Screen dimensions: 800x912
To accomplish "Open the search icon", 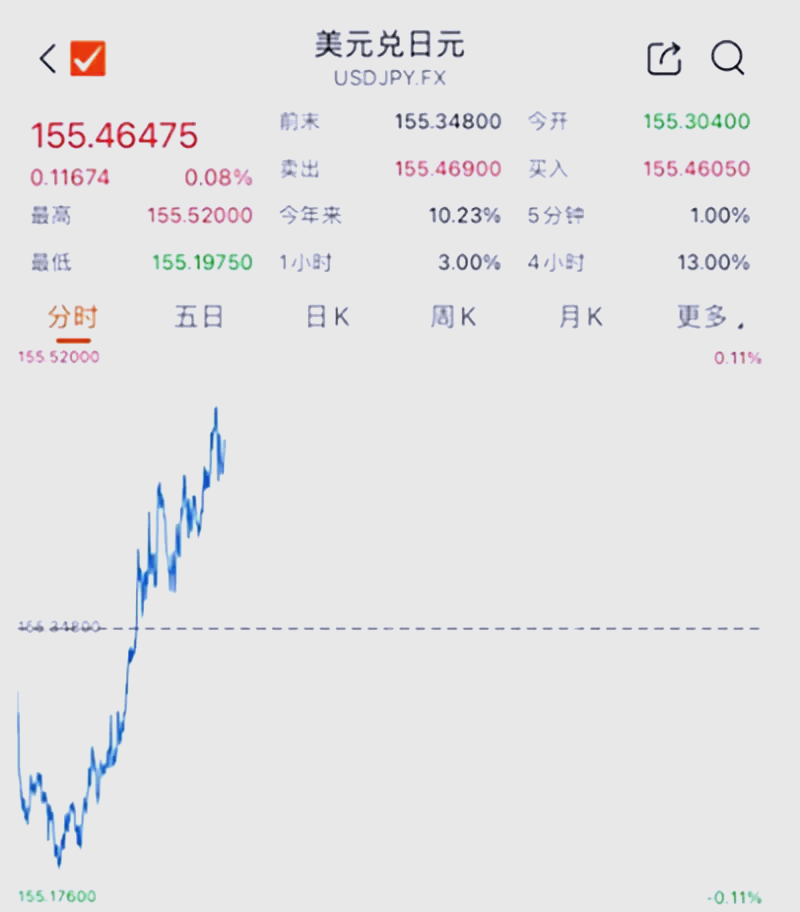I will (729, 59).
